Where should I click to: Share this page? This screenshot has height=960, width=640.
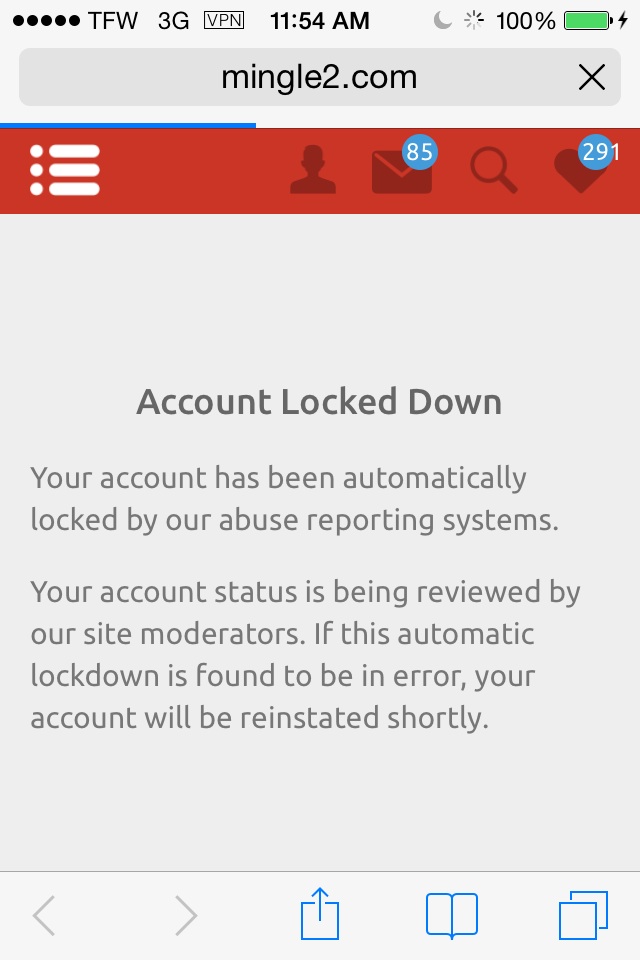click(x=321, y=913)
